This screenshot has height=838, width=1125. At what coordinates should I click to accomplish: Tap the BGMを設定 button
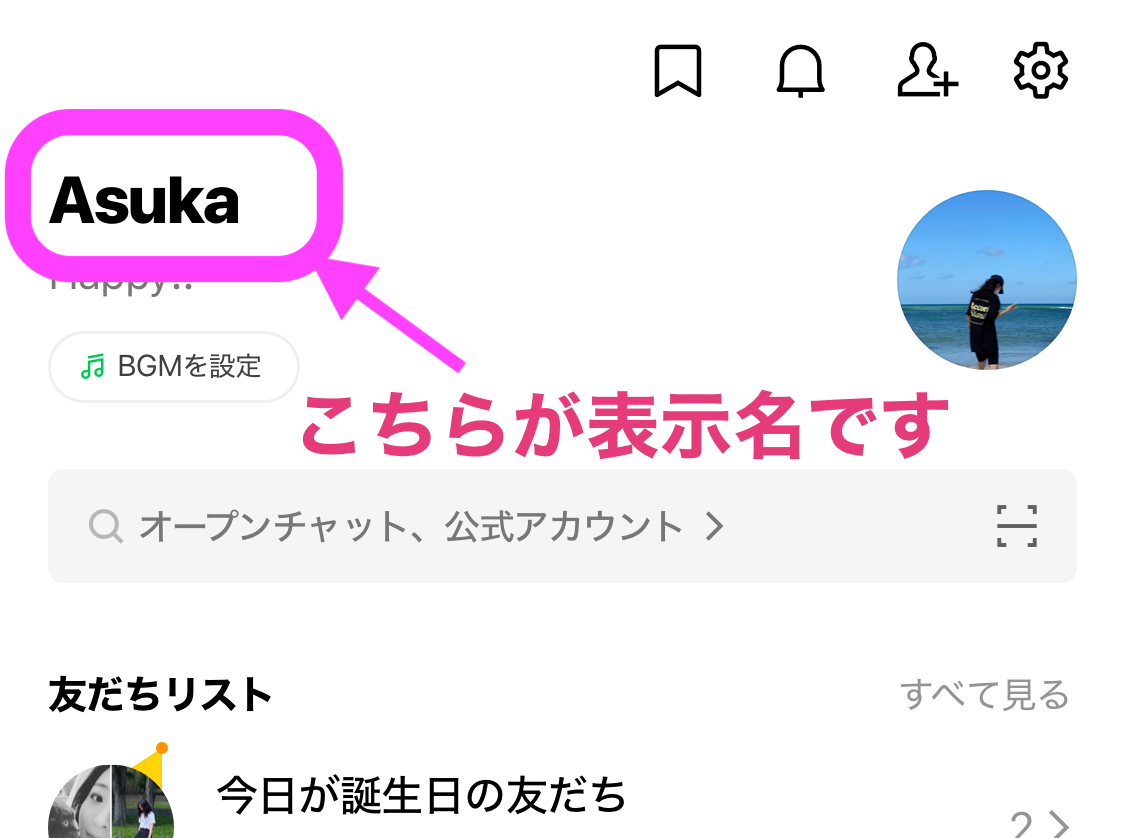(174, 367)
